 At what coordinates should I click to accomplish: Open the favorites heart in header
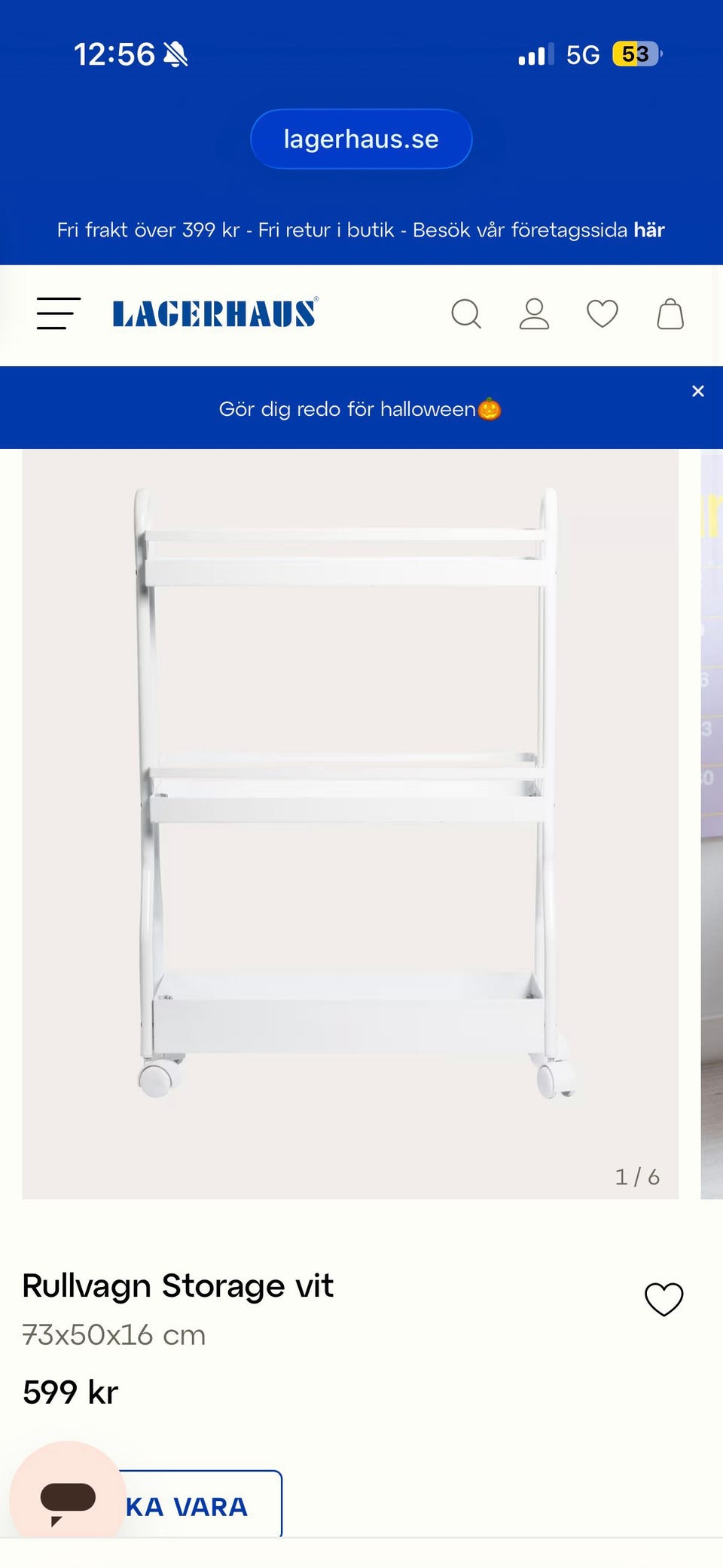(602, 313)
